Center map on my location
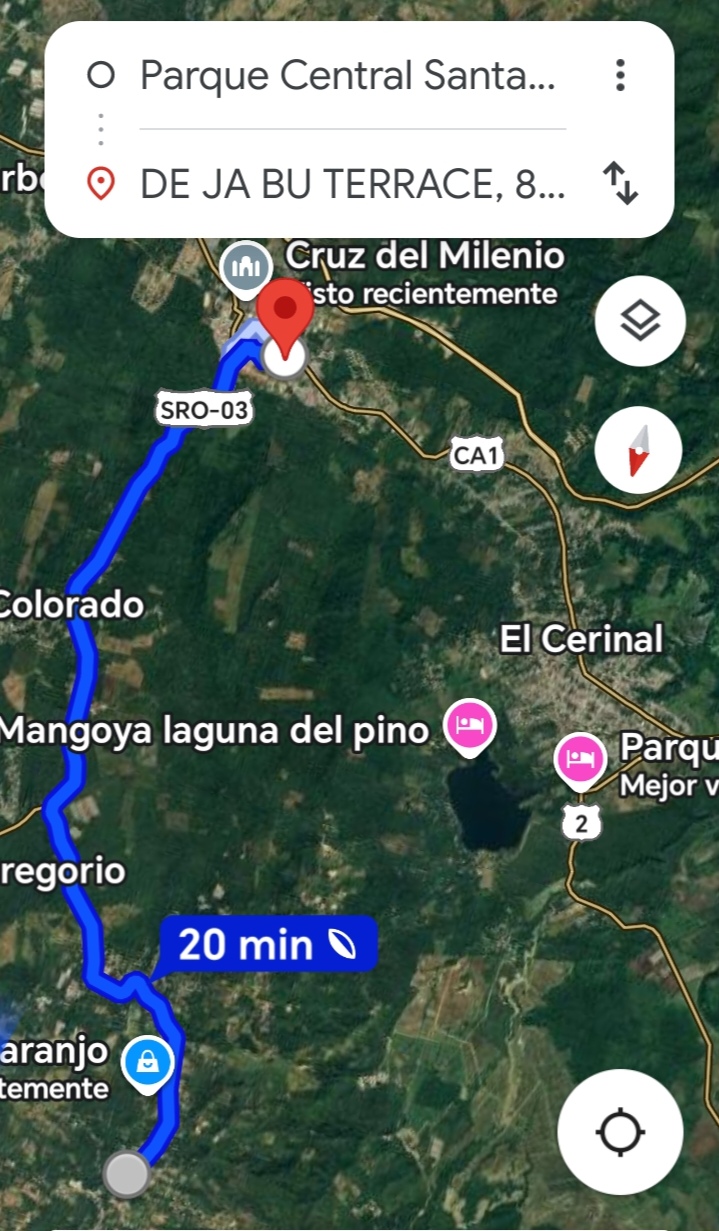719x1231 pixels. coord(620,1131)
